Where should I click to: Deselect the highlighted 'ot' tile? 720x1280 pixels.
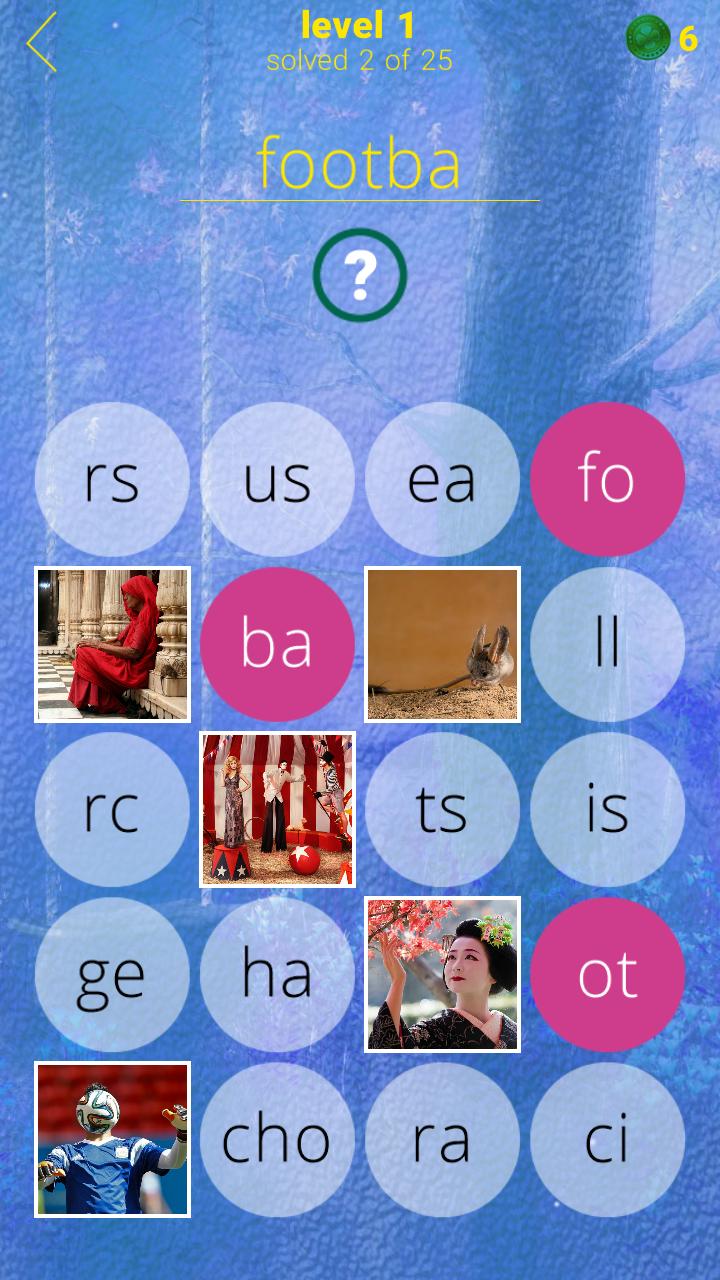607,974
